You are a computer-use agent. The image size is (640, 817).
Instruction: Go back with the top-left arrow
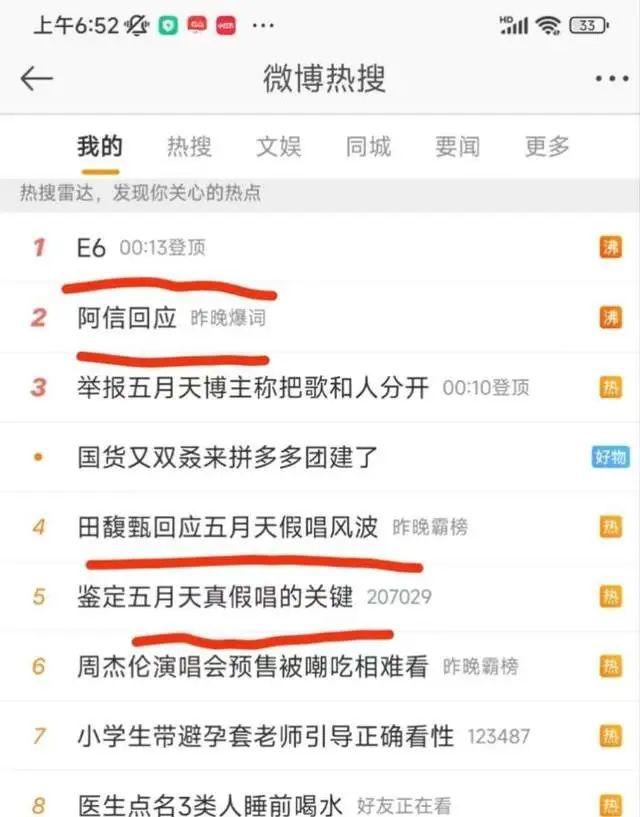36,79
